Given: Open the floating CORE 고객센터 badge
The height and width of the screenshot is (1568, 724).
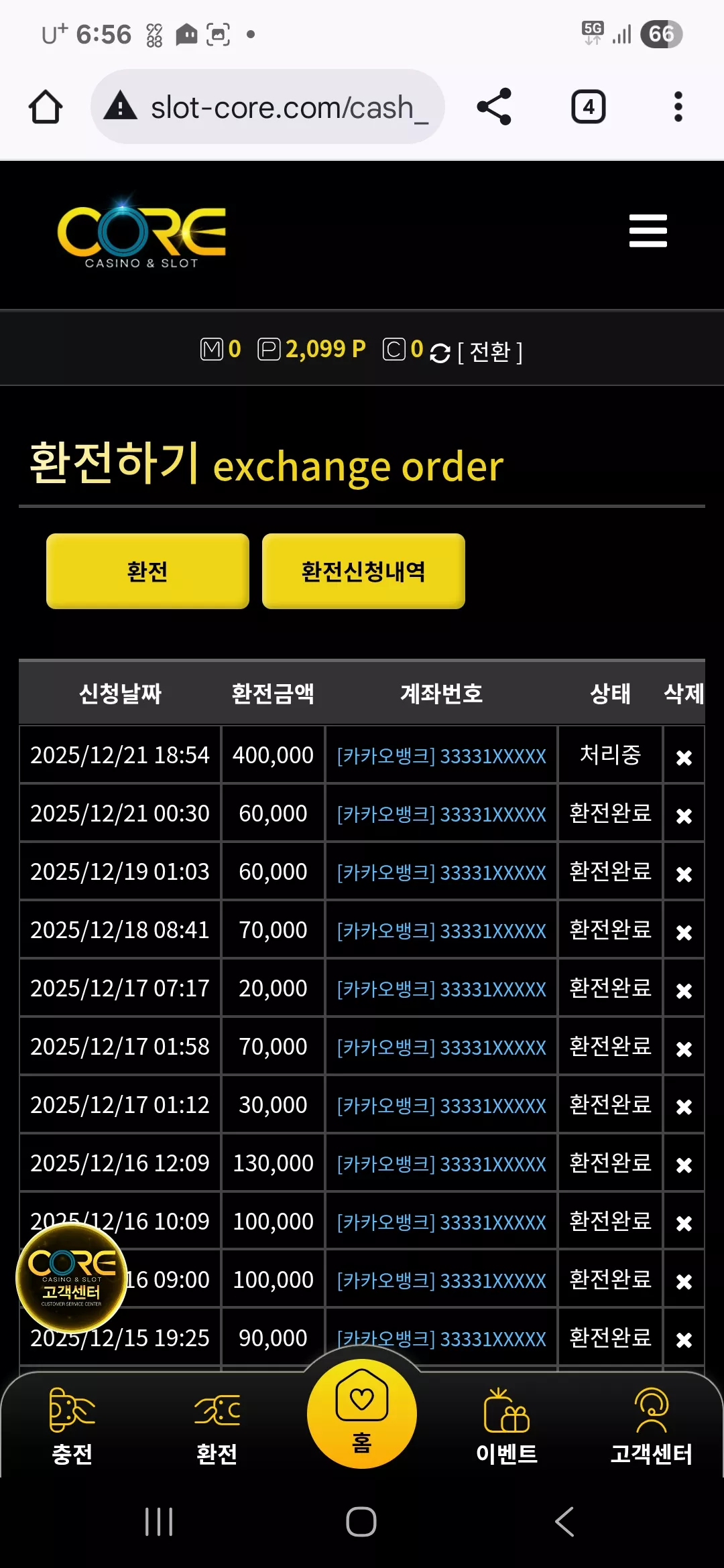Looking at the screenshot, I should (72, 1277).
